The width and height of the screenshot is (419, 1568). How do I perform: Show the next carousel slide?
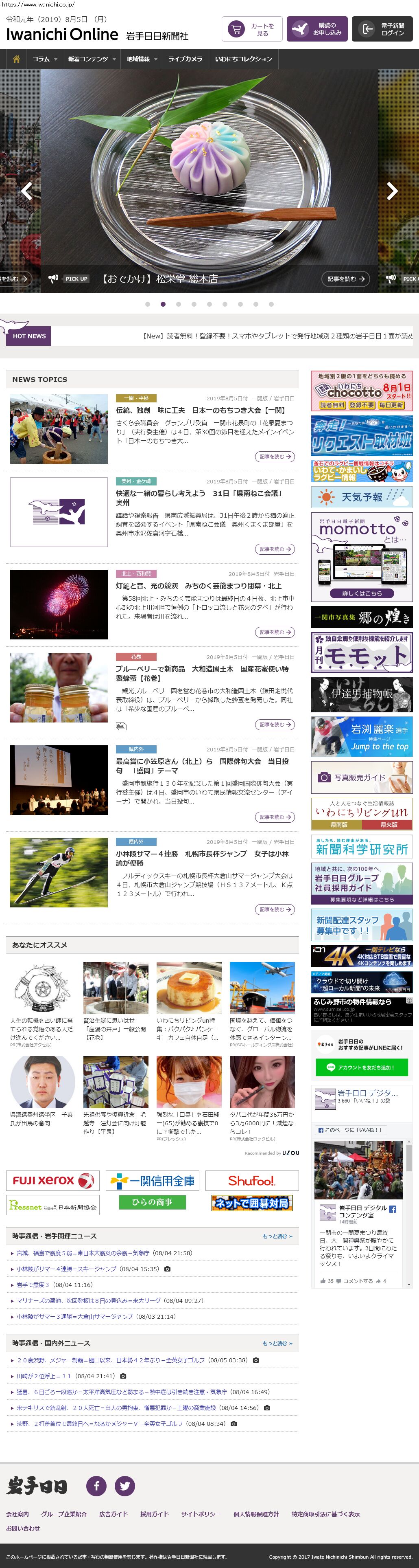392,191
